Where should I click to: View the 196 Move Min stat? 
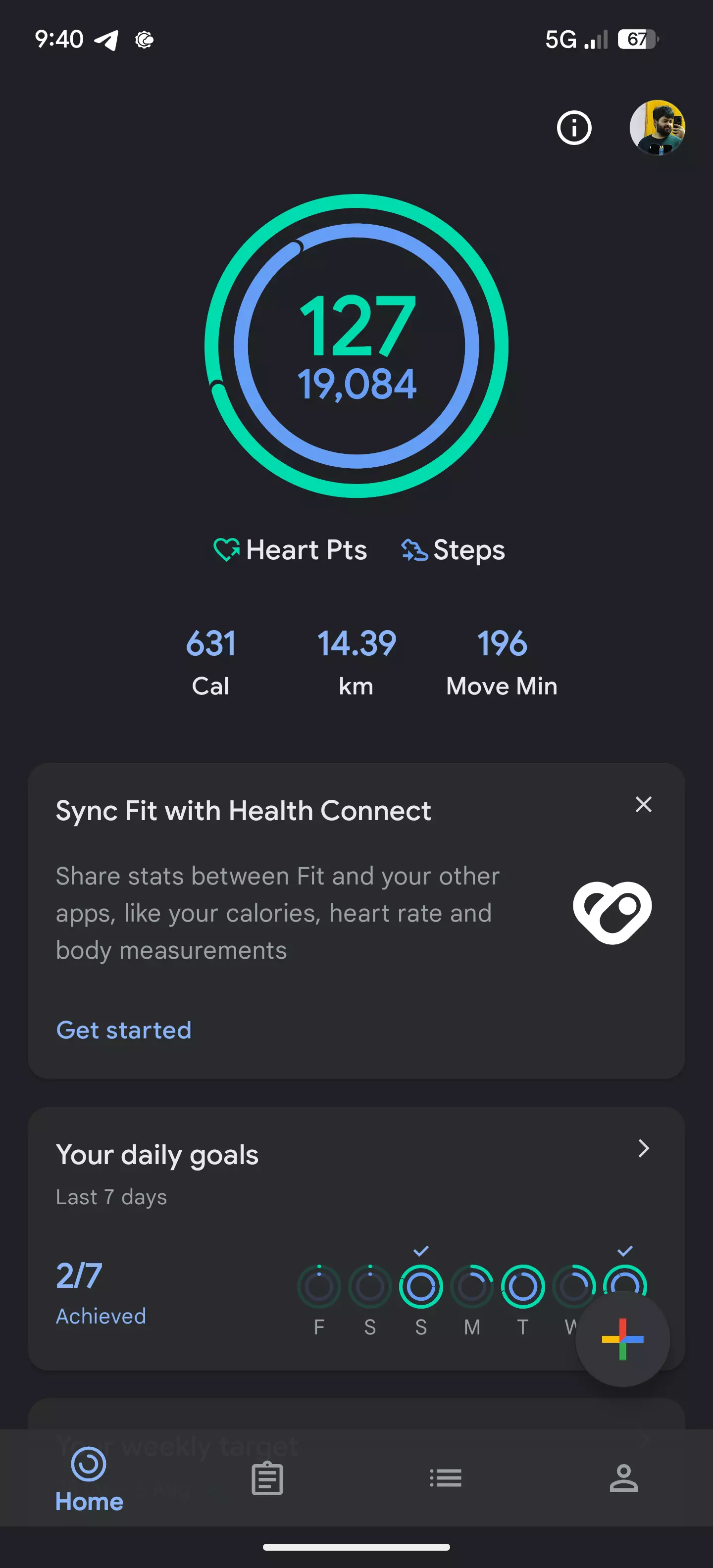click(502, 662)
